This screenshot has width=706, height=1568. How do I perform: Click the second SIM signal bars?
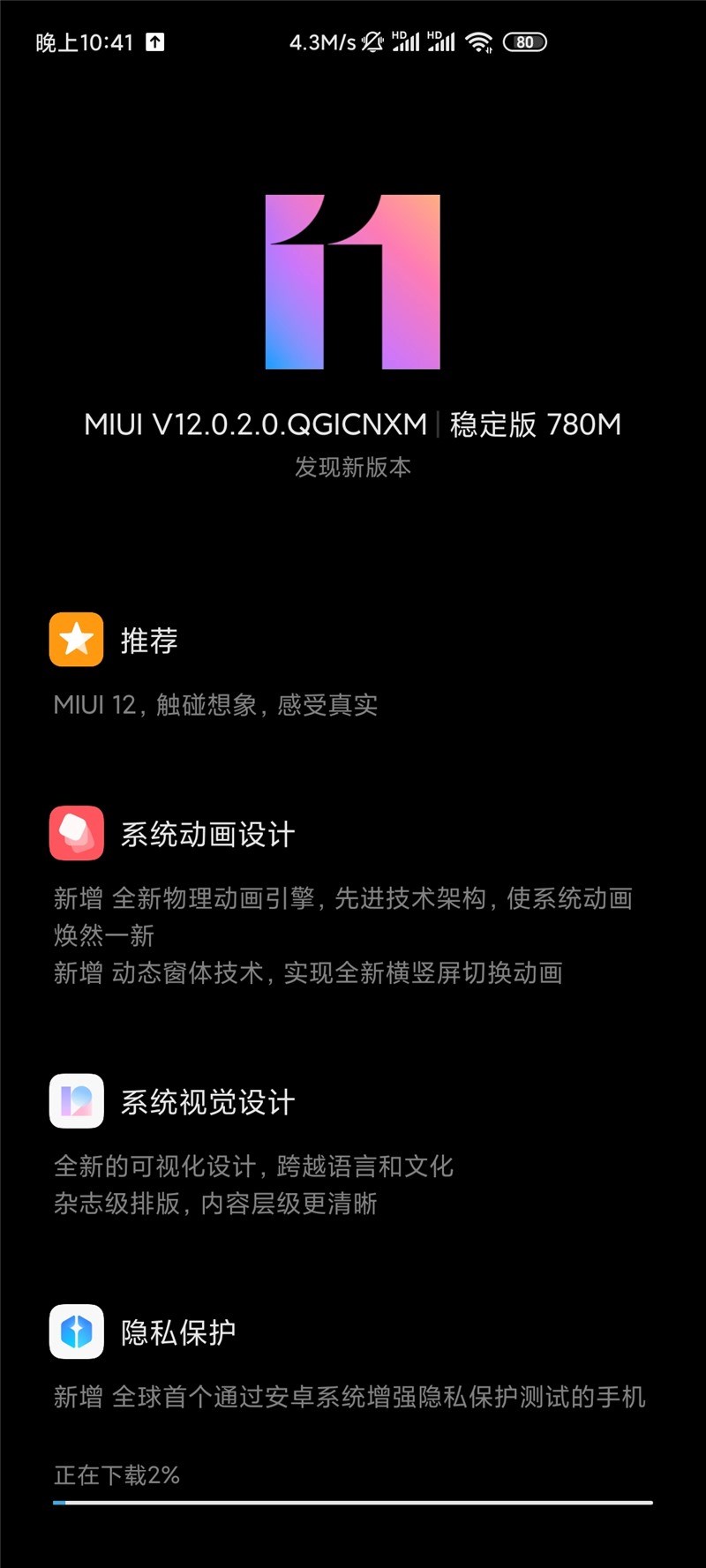point(443,42)
